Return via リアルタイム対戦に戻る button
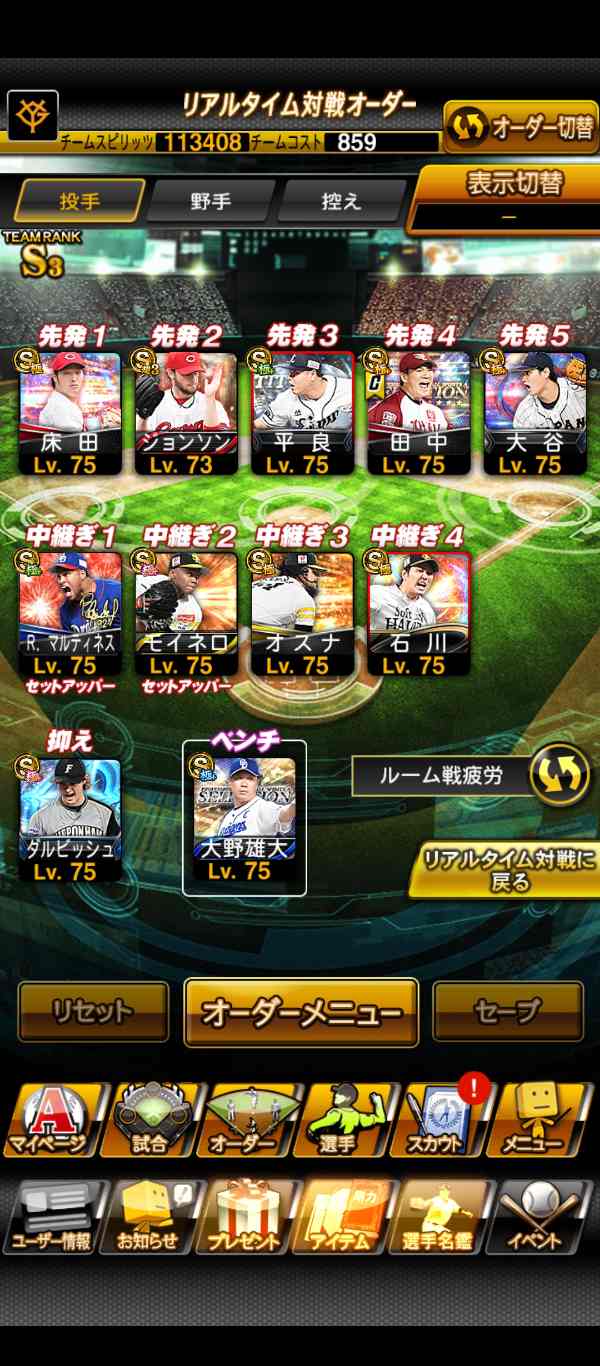This screenshot has height=1366, width=600. click(x=505, y=871)
